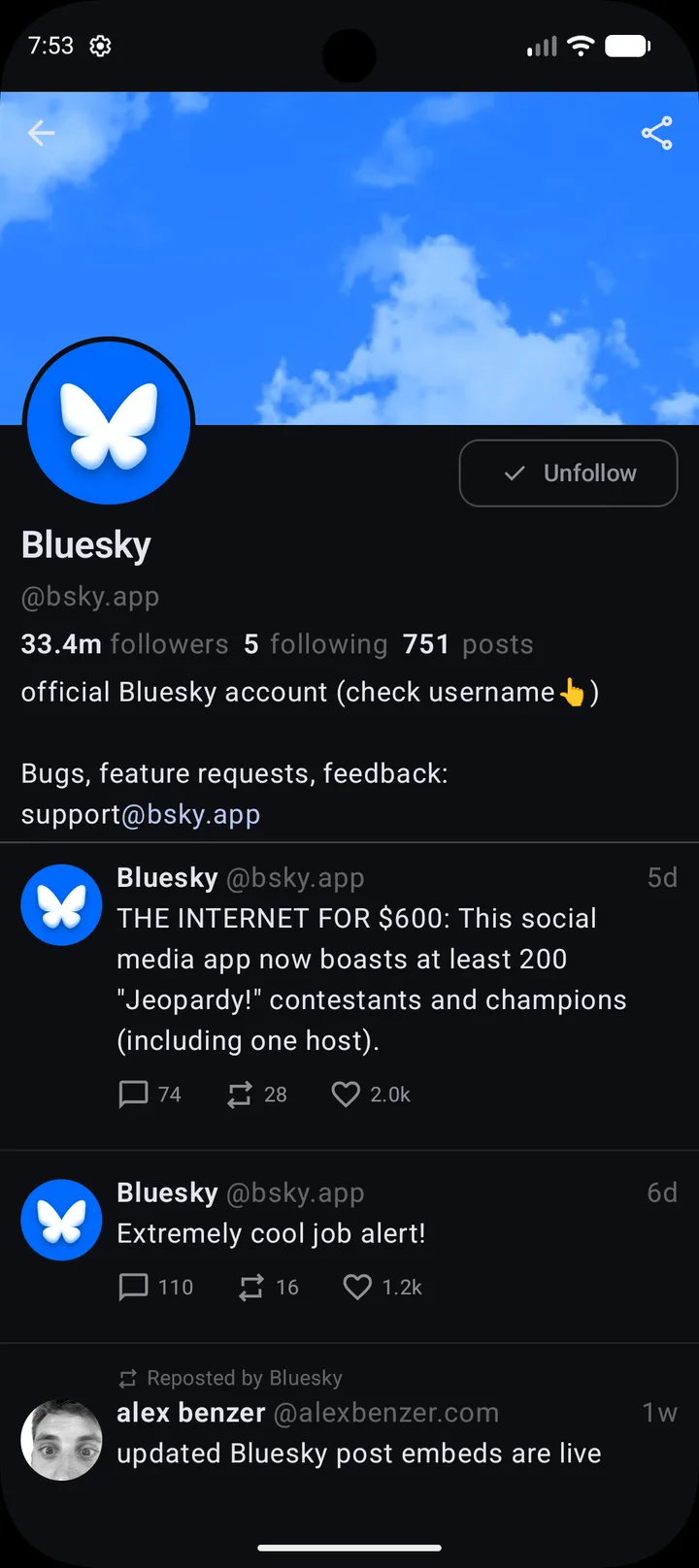View the 33.4m followers list

[124, 644]
